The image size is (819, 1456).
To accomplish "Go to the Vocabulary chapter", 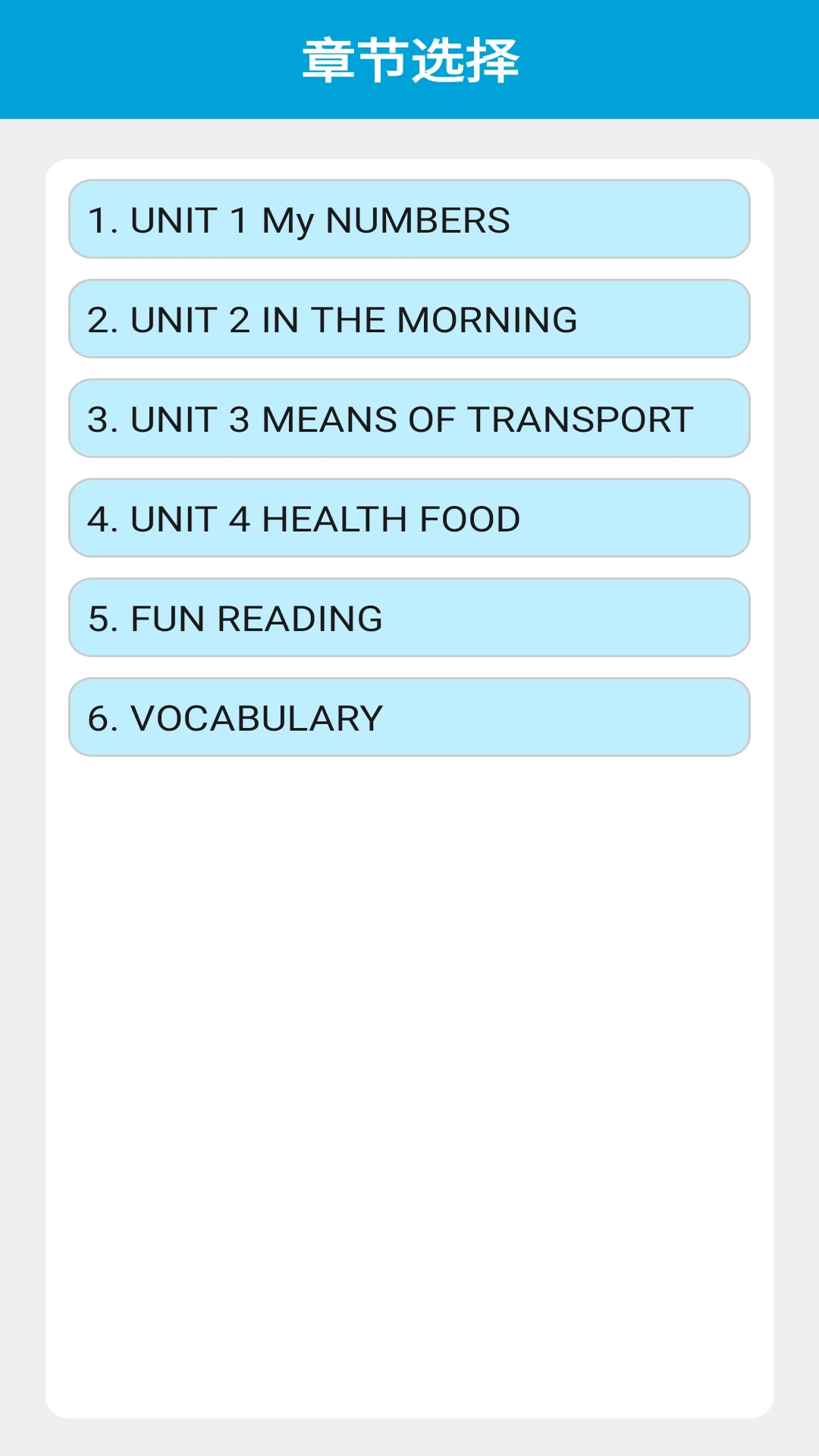I will coord(409,717).
